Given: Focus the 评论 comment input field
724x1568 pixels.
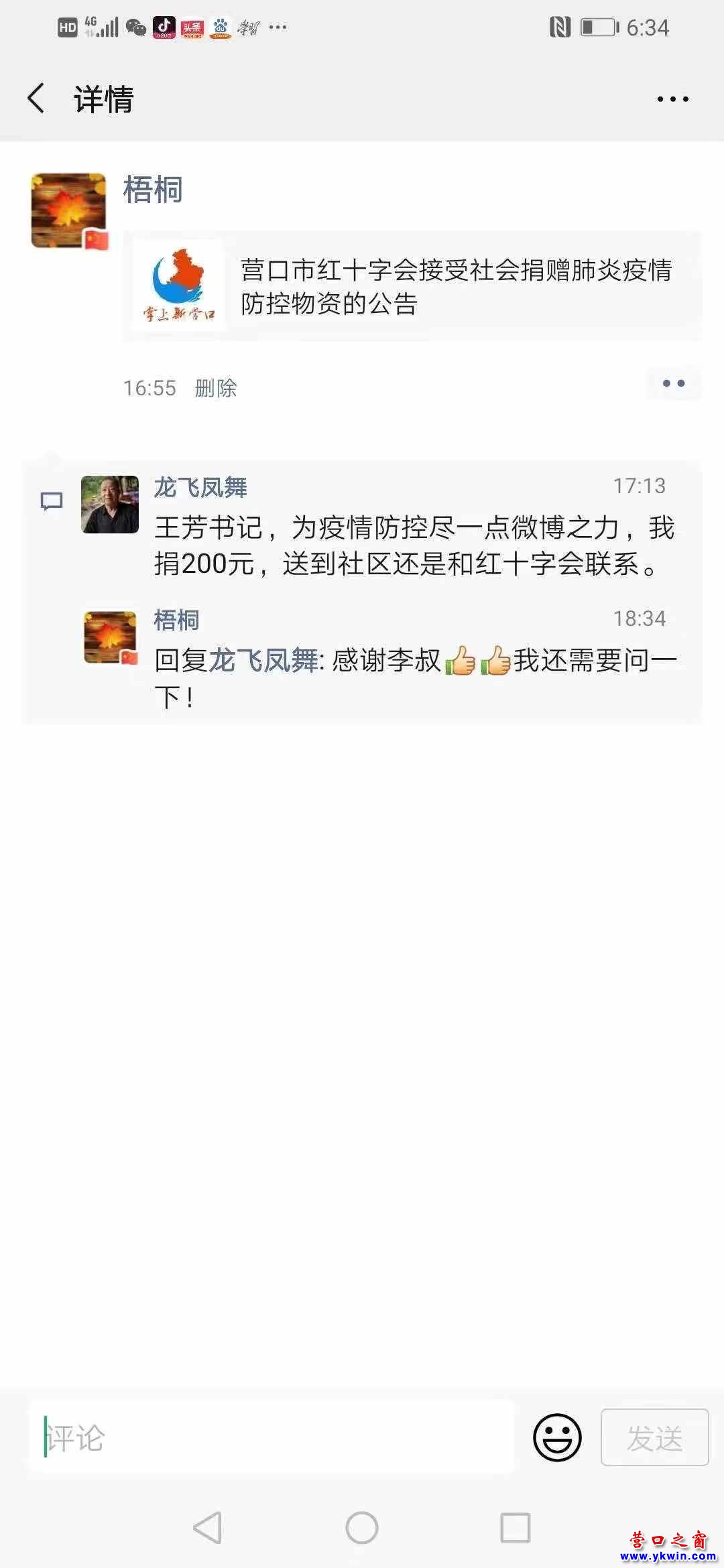Looking at the screenshot, I should (x=271, y=1437).
